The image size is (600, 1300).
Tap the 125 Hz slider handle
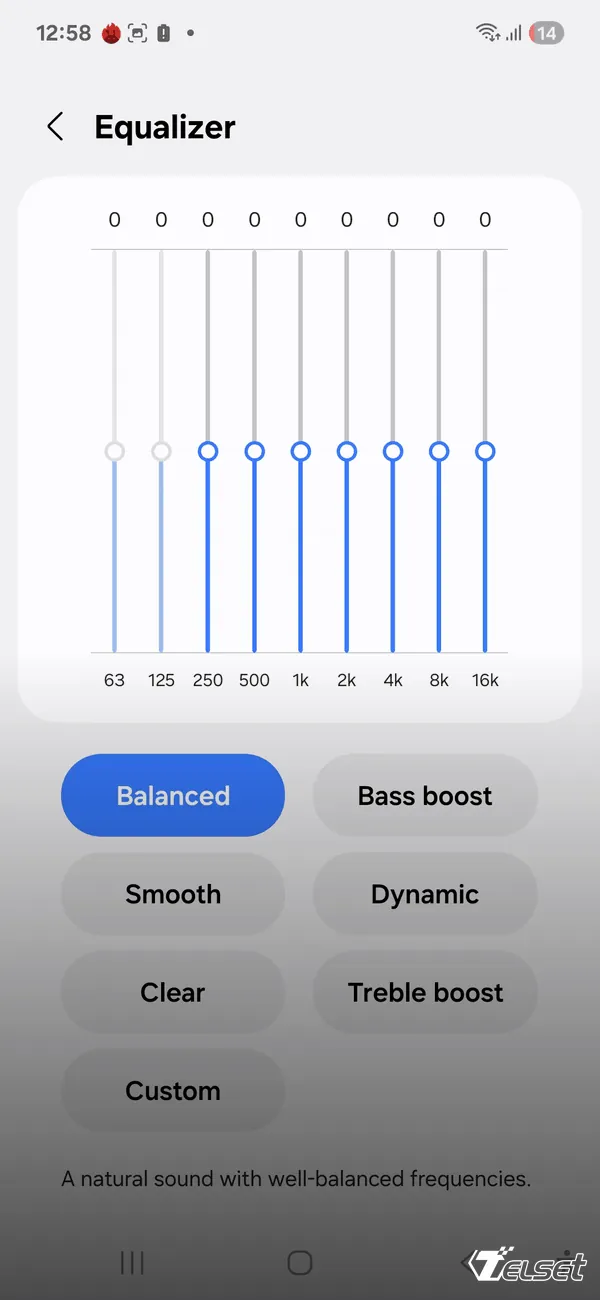[x=161, y=451]
